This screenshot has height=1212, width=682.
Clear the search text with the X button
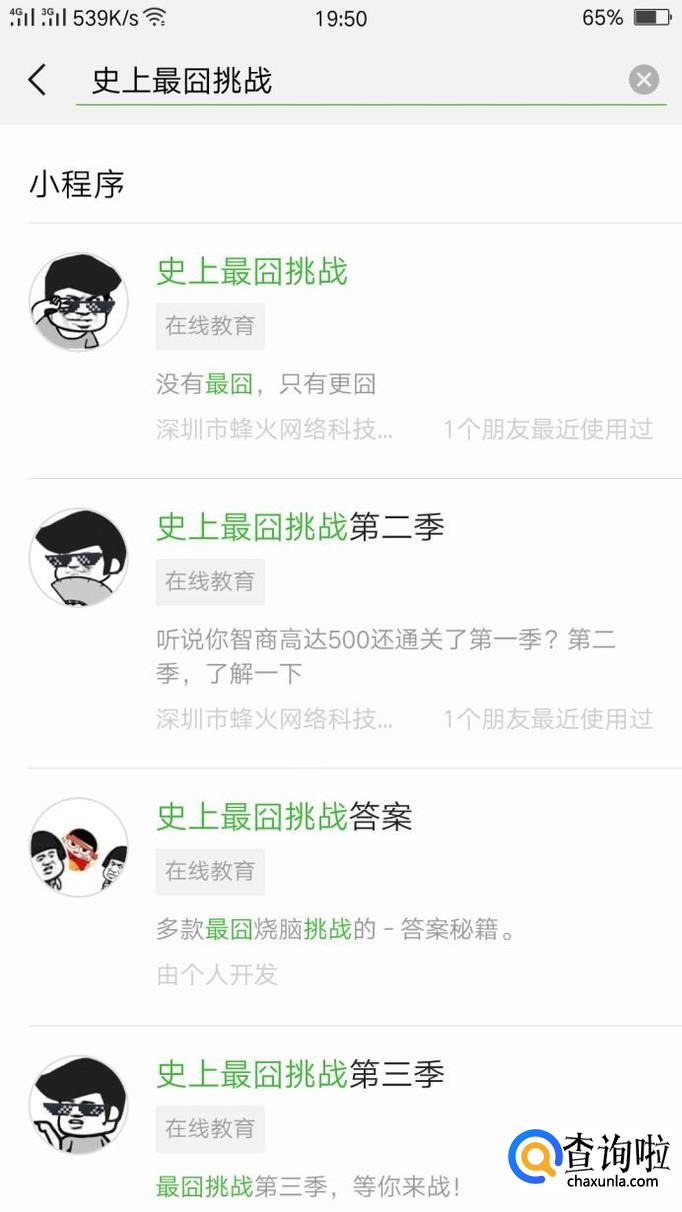point(644,80)
